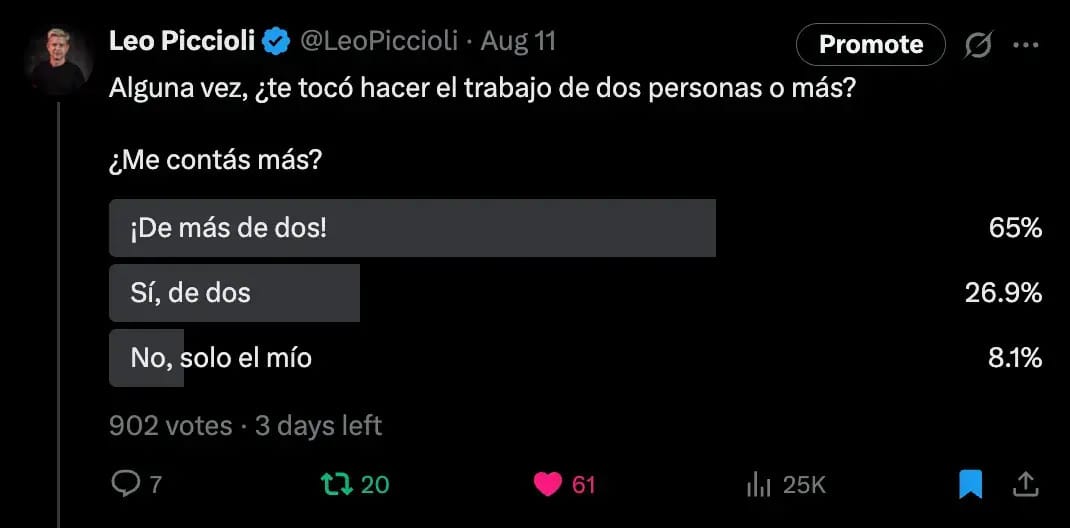Open the Aug 11 timestamp link
Viewport: 1070px width, 528px height.
518,41
